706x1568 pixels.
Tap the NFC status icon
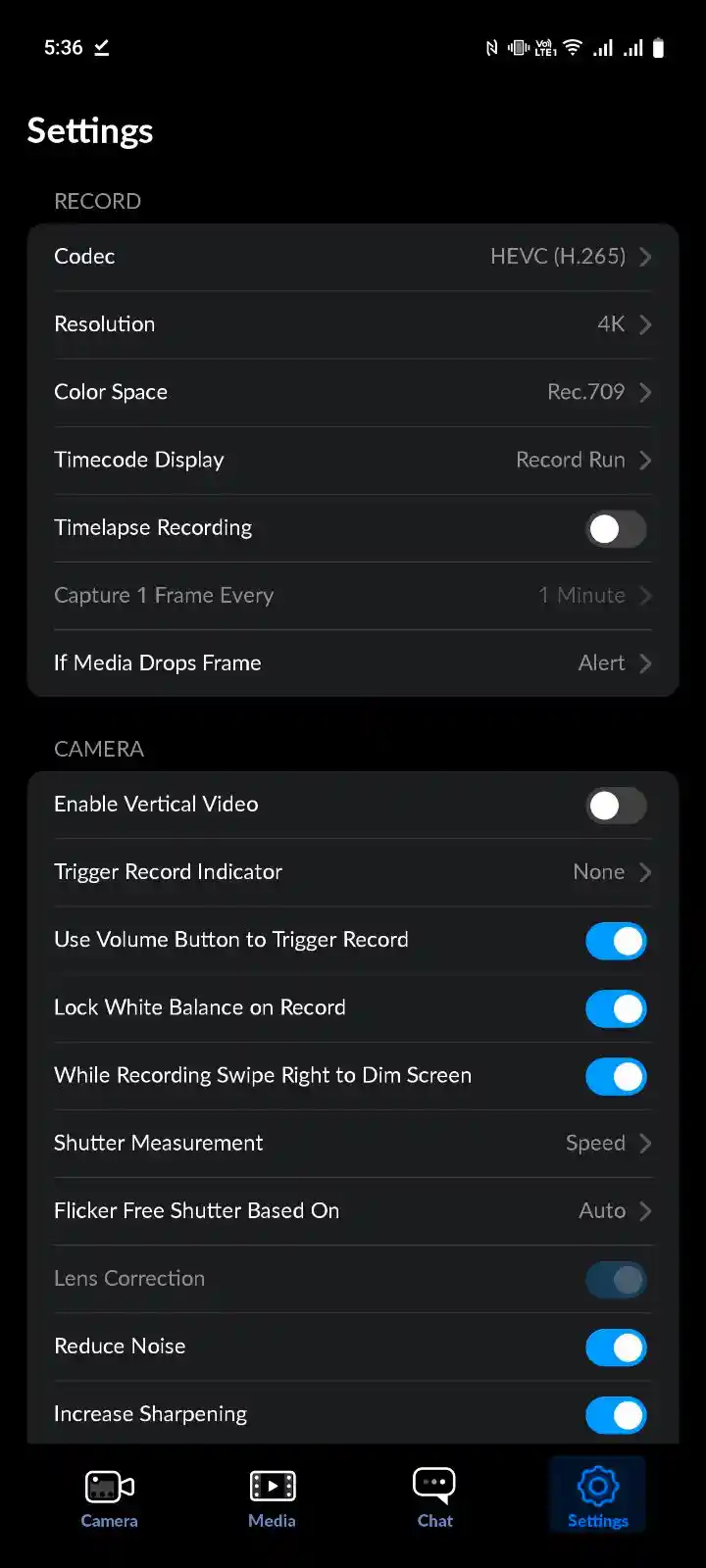click(x=491, y=47)
